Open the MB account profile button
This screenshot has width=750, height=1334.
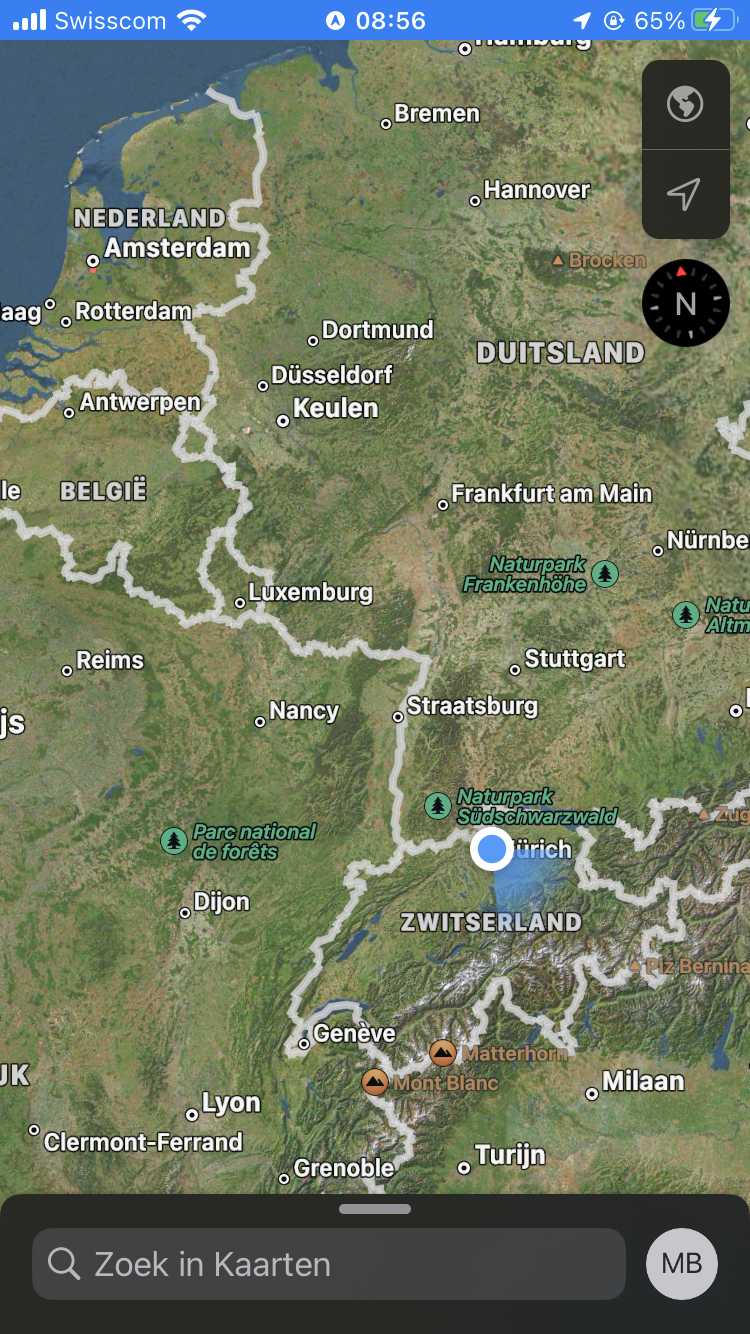pyautogui.click(x=682, y=1264)
